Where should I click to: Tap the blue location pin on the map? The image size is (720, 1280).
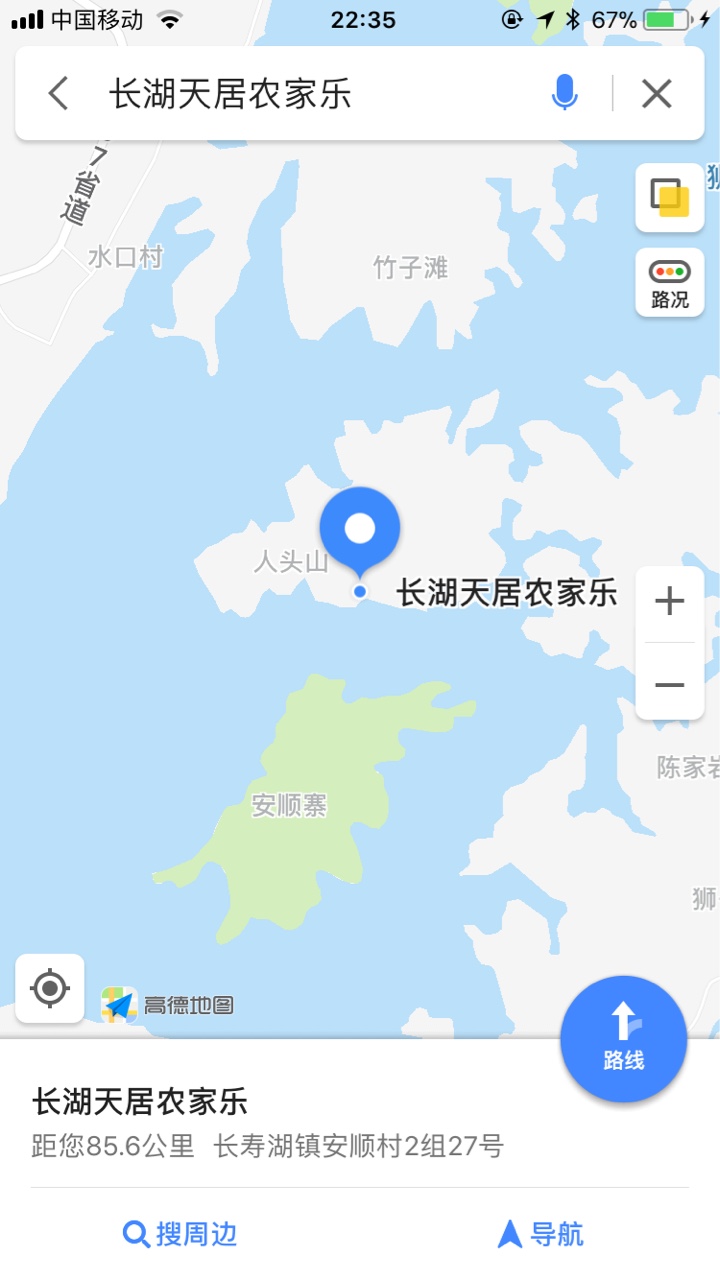[x=360, y=529]
